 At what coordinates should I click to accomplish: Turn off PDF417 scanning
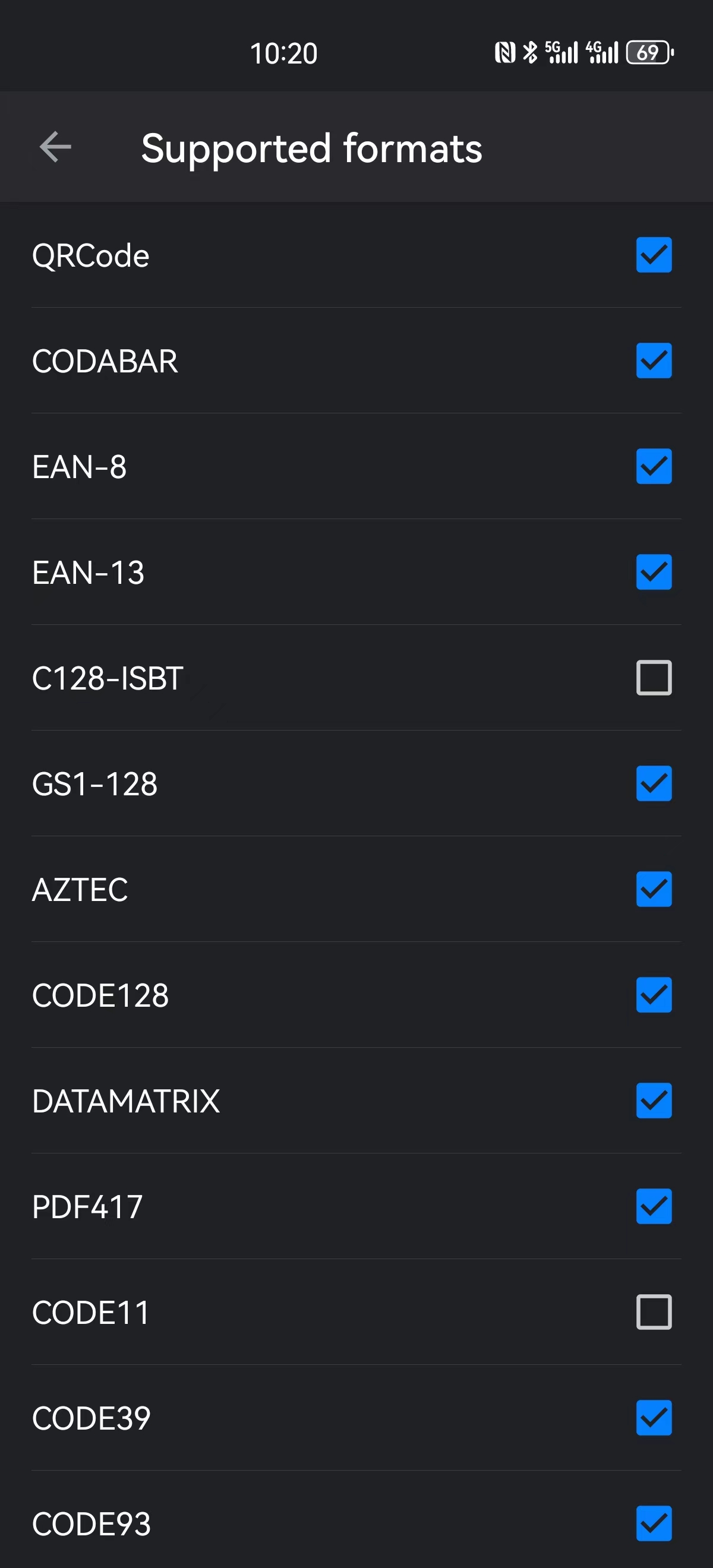[654, 1207]
